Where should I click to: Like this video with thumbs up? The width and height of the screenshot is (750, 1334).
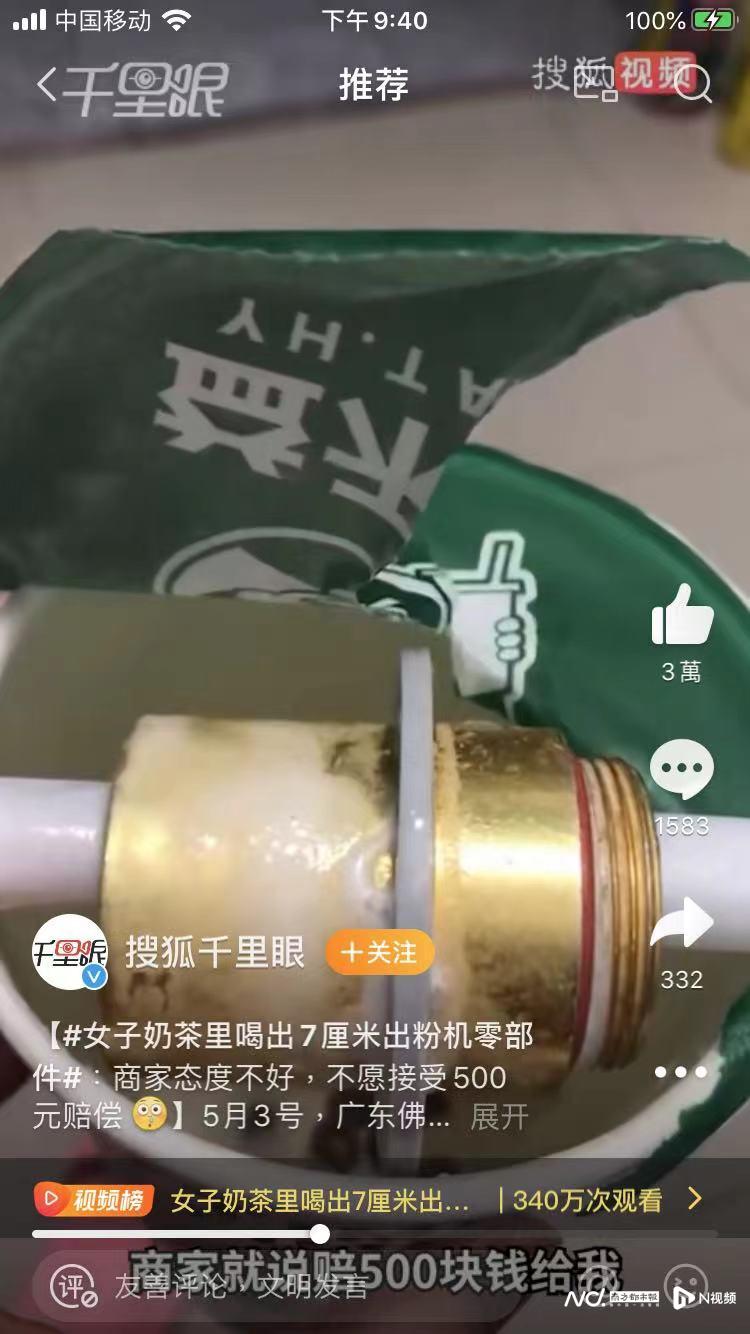pyautogui.click(x=682, y=615)
